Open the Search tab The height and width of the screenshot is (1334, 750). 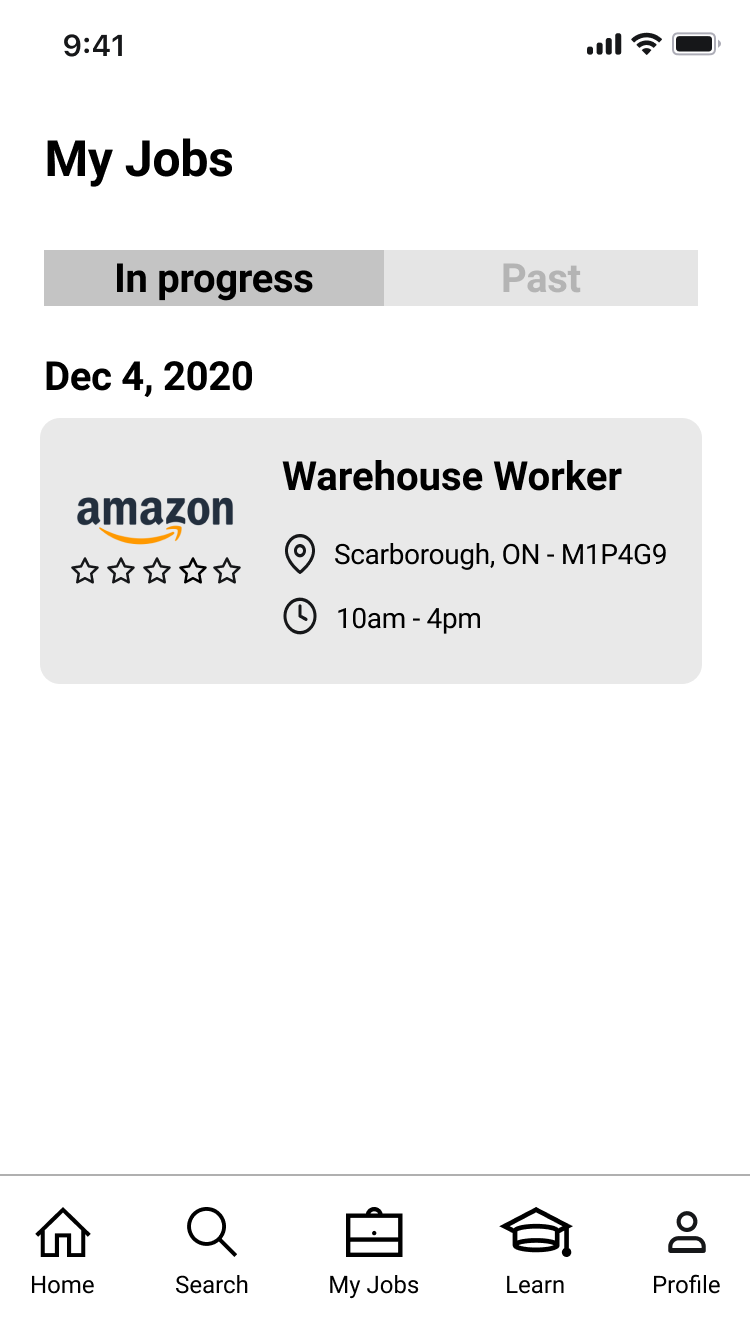click(211, 1250)
